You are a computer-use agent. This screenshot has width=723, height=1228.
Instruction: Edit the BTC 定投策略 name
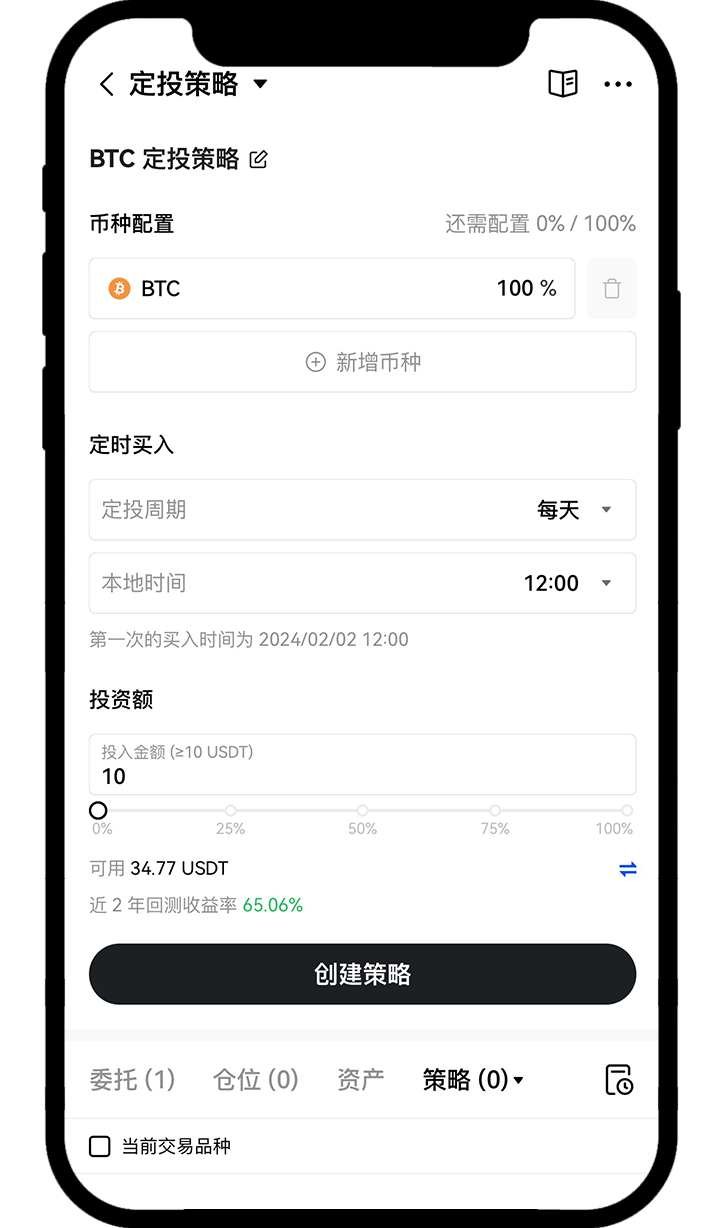(x=258, y=160)
